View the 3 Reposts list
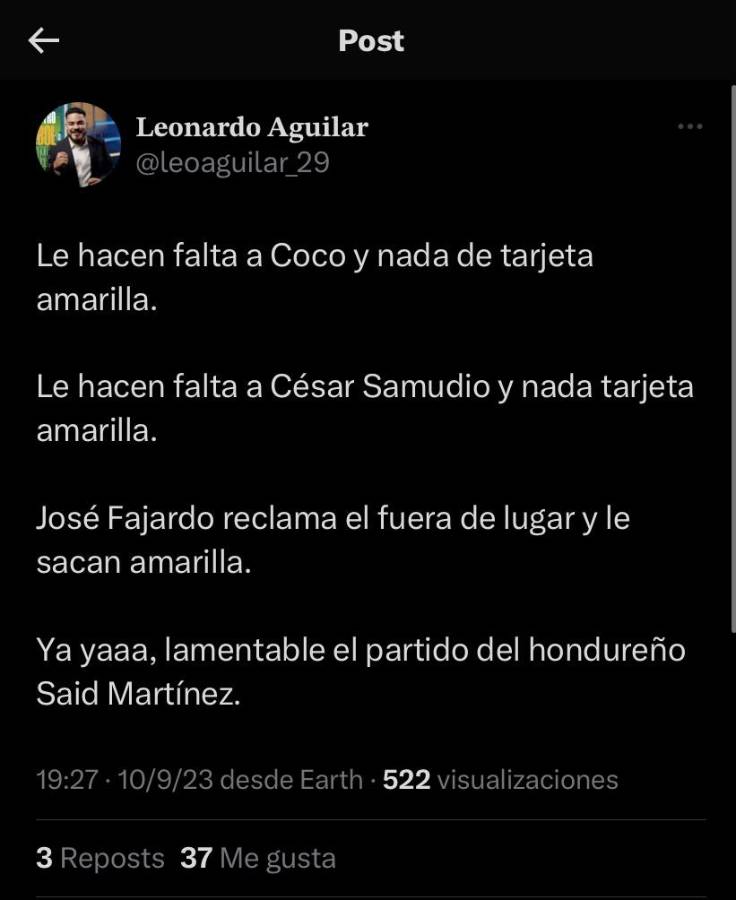This screenshot has height=900, width=736. 98,857
